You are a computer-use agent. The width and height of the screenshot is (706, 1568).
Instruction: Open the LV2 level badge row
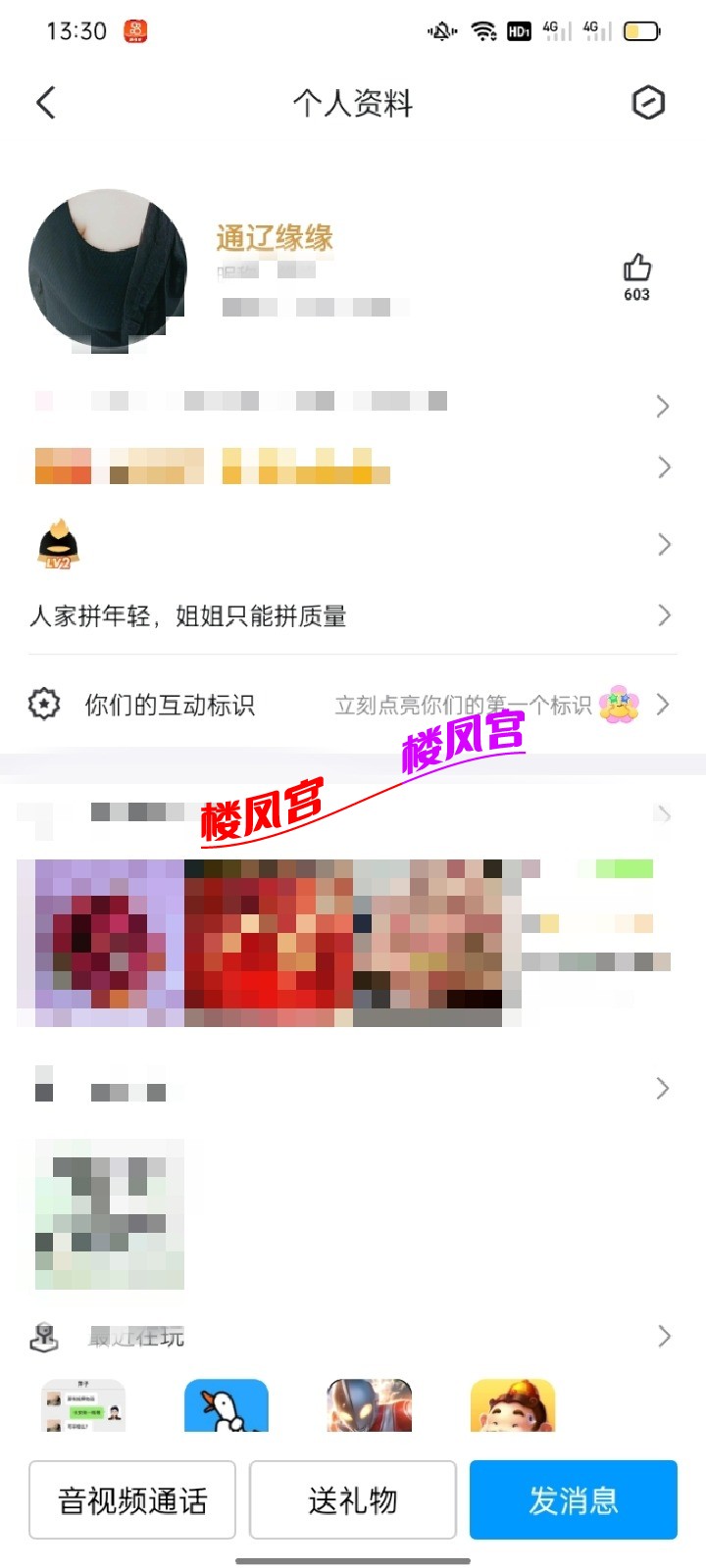[353, 545]
